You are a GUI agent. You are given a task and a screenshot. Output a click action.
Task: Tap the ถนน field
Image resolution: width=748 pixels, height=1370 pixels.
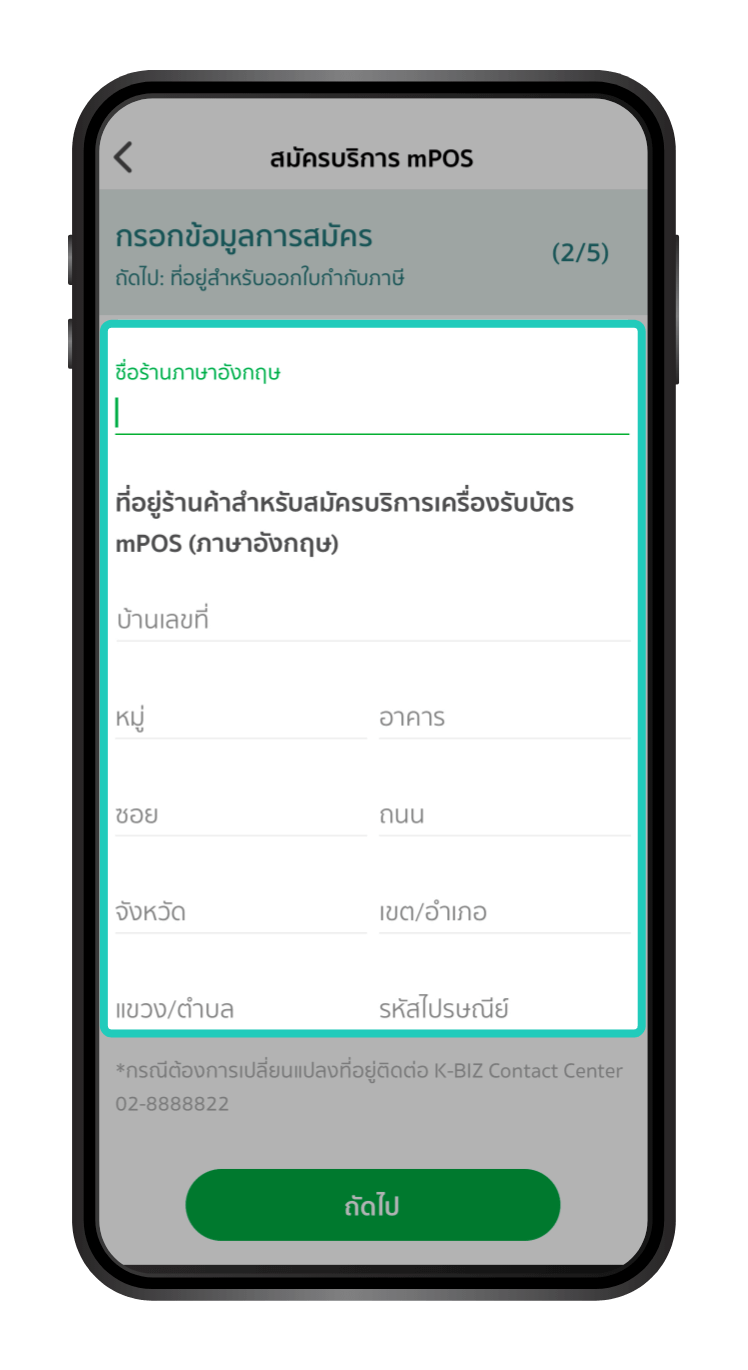click(x=503, y=814)
